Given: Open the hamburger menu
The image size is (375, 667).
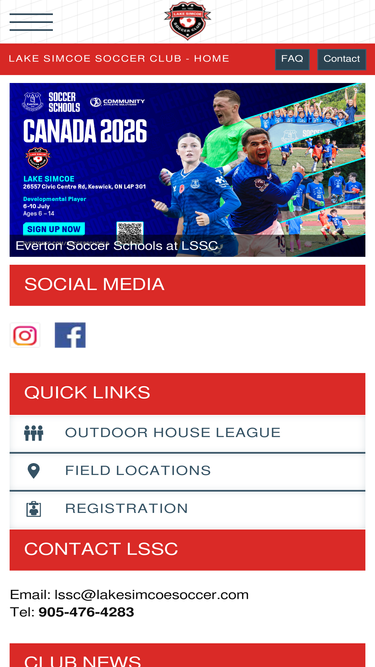Looking at the screenshot, I should pos(31,22).
